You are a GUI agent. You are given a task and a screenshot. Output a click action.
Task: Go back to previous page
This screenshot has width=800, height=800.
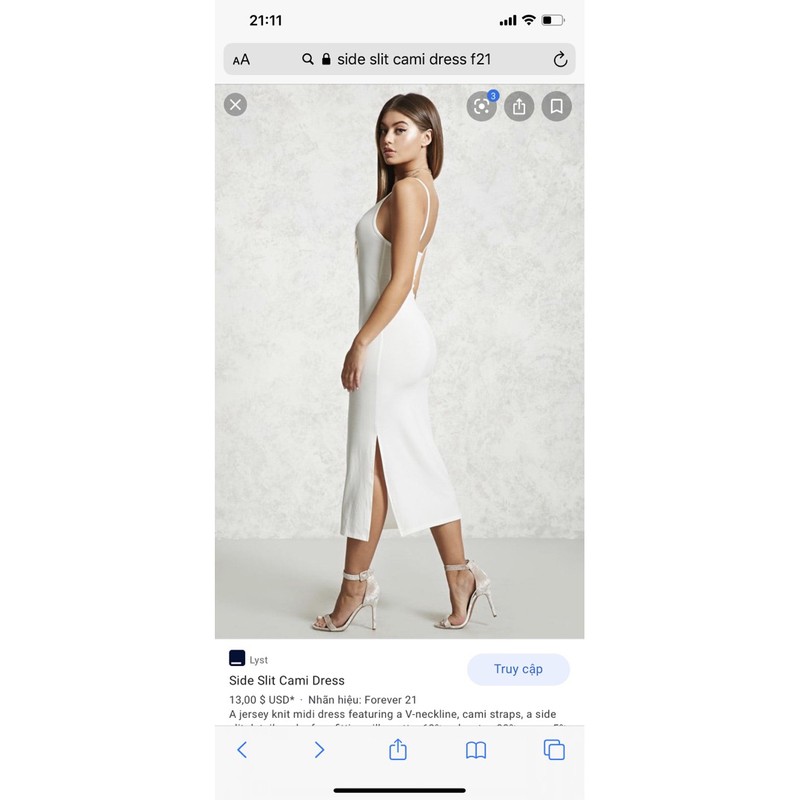[242, 749]
